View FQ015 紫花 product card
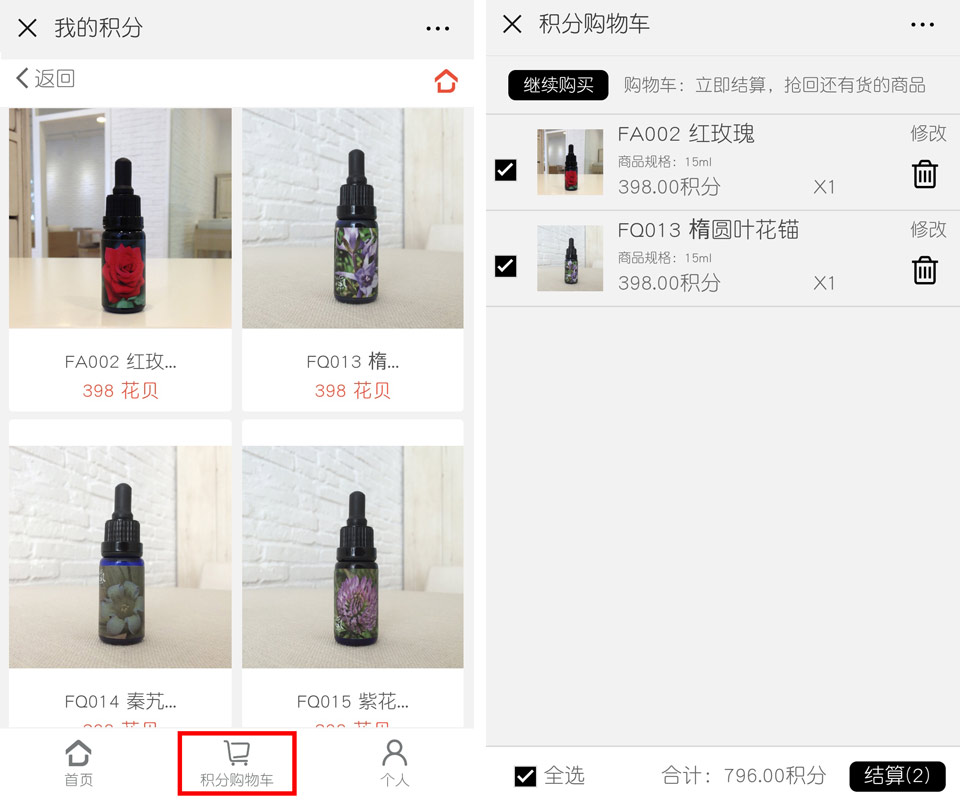Screen dimensions: 960x806 [x=352, y=580]
